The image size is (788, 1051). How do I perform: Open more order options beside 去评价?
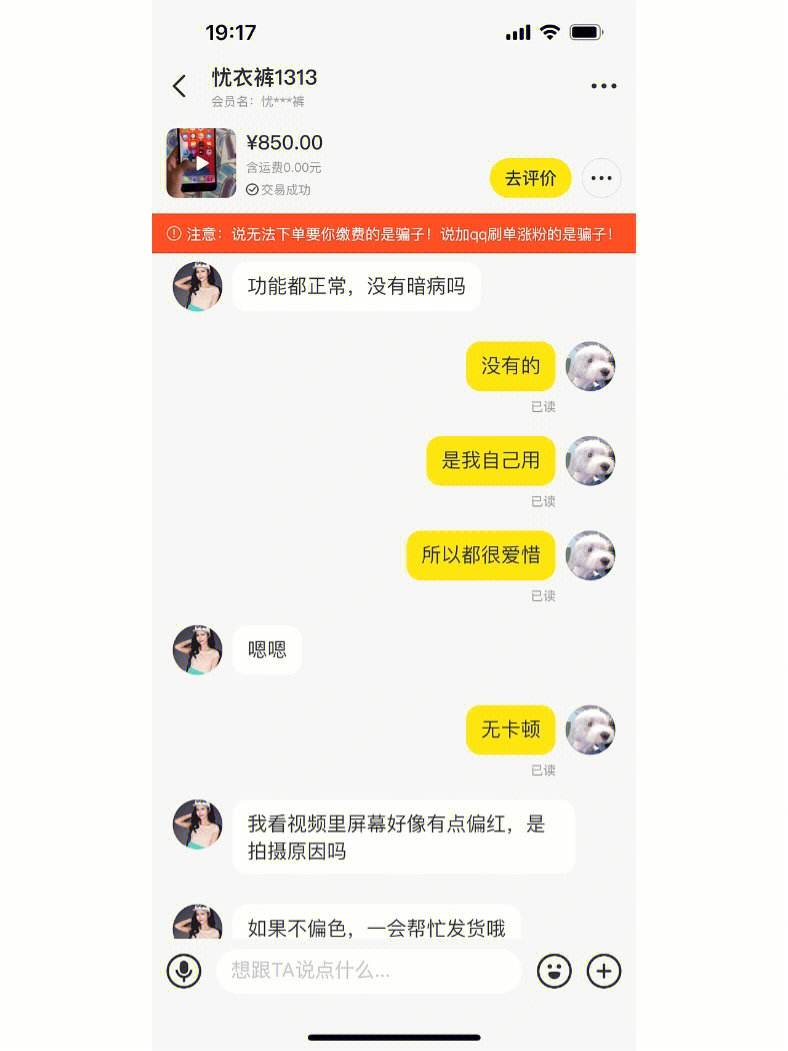[601, 179]
